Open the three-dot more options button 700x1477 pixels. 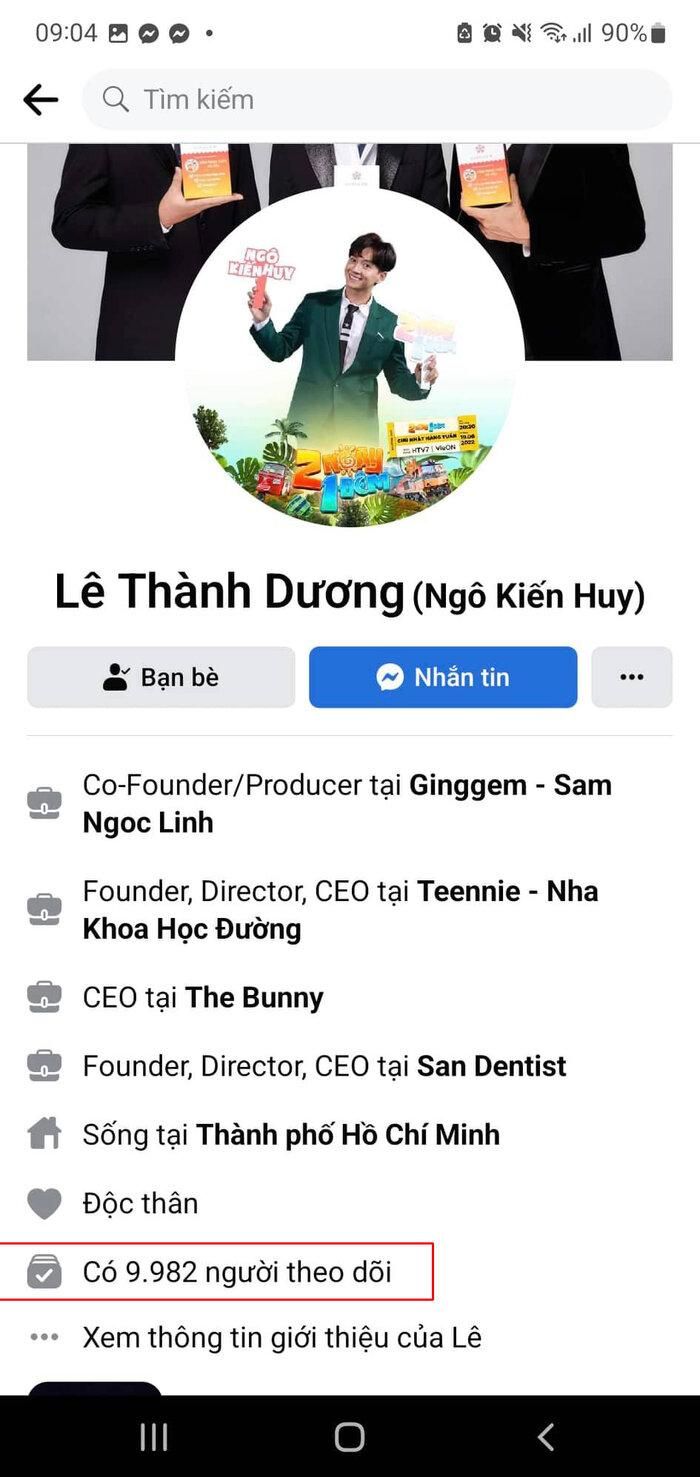coord(631,677)
